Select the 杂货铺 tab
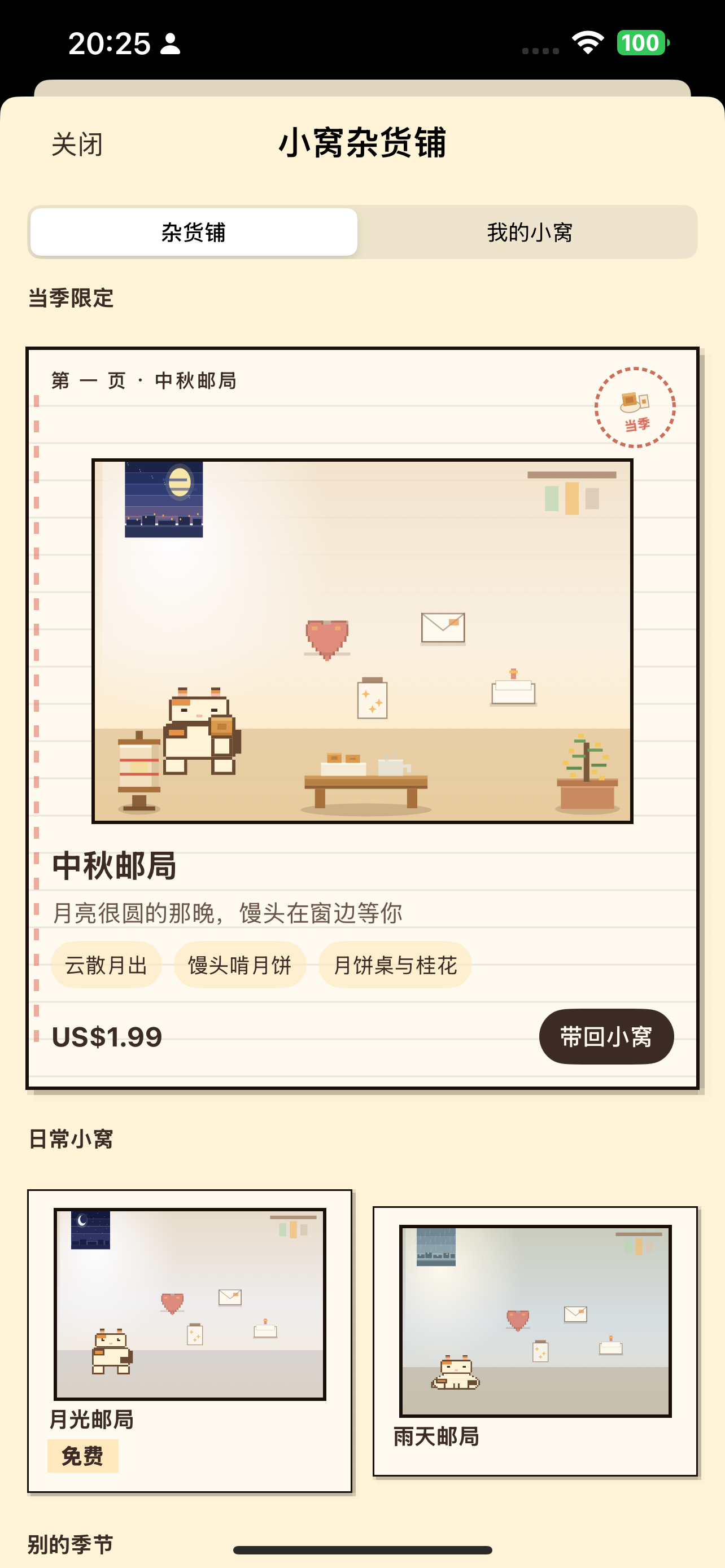This screenshot has width=725, height=1568. point(194,232)
